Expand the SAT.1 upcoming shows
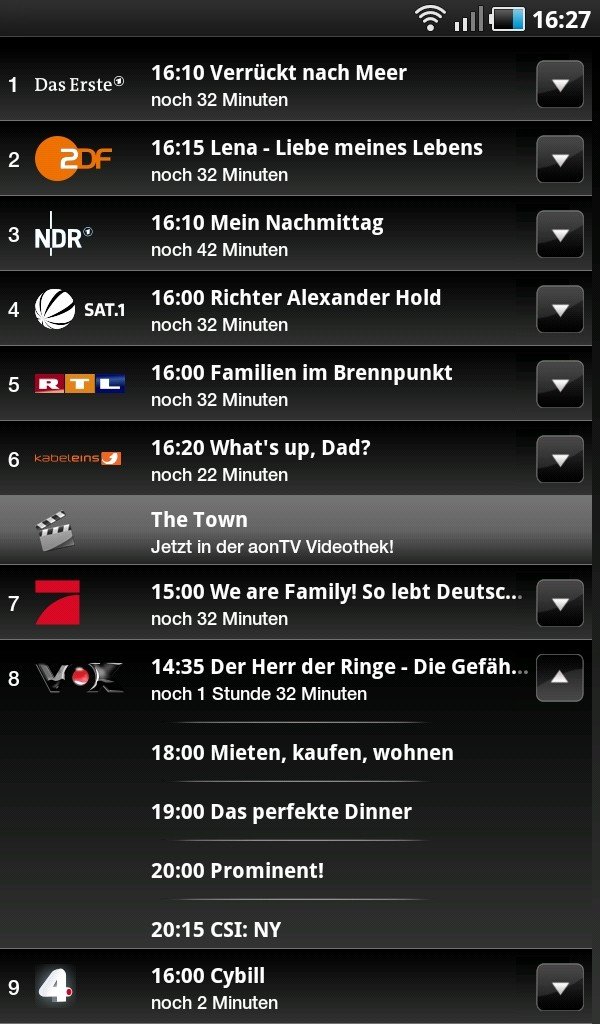Screen dimensions: 600x1024 (560, 310)
